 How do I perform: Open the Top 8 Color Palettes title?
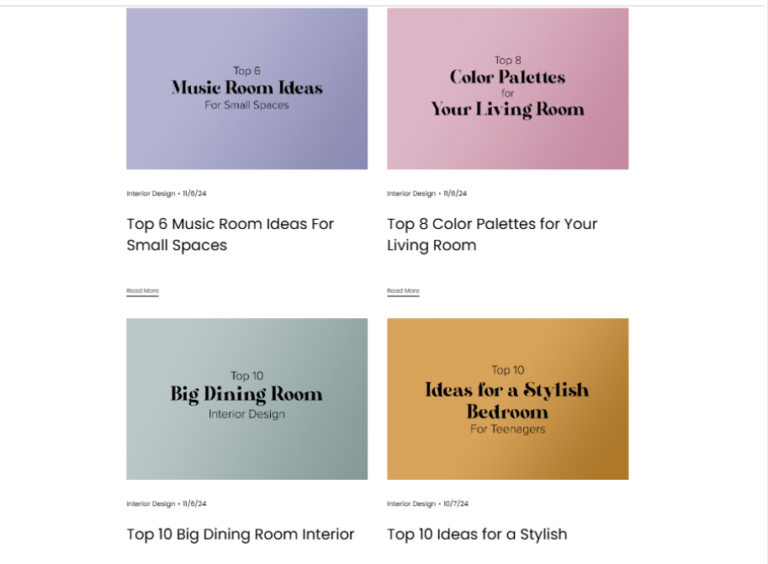492,234
